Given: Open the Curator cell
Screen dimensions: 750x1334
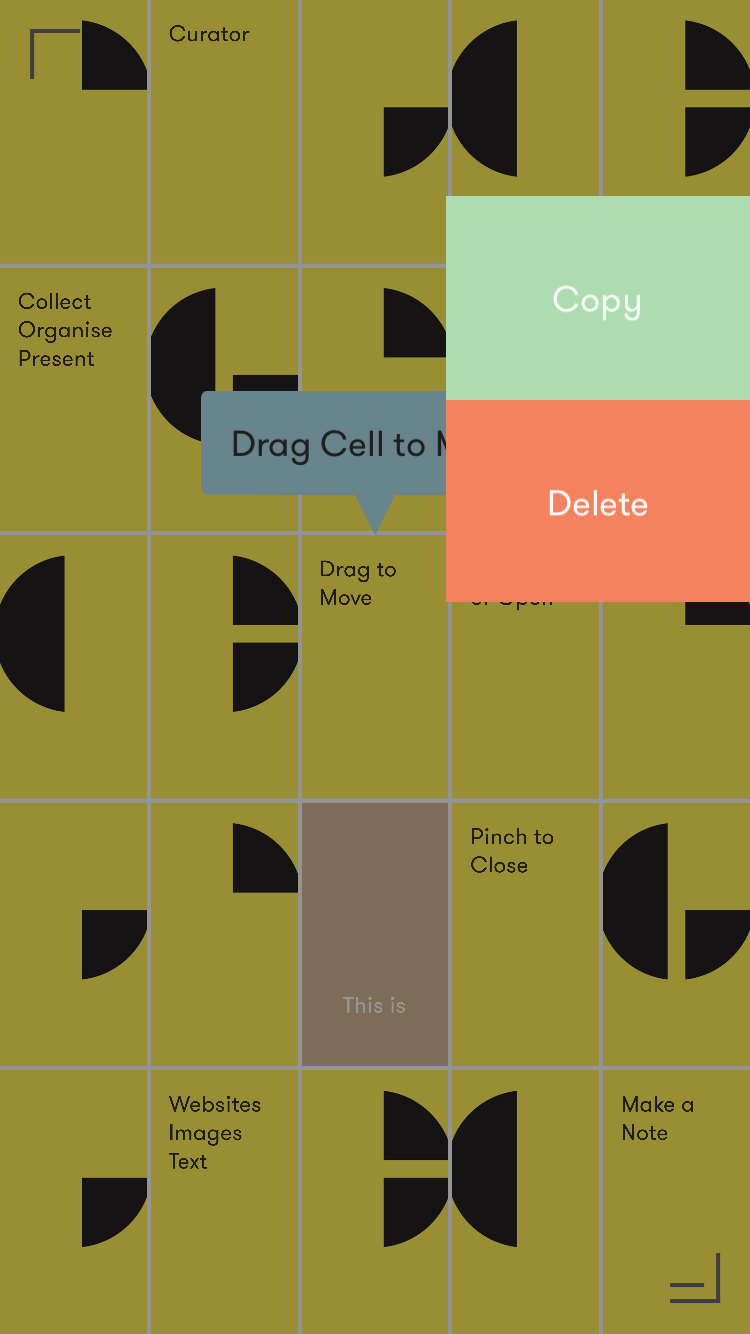Looking at the screenshot, I should click(x=224, y=130).
